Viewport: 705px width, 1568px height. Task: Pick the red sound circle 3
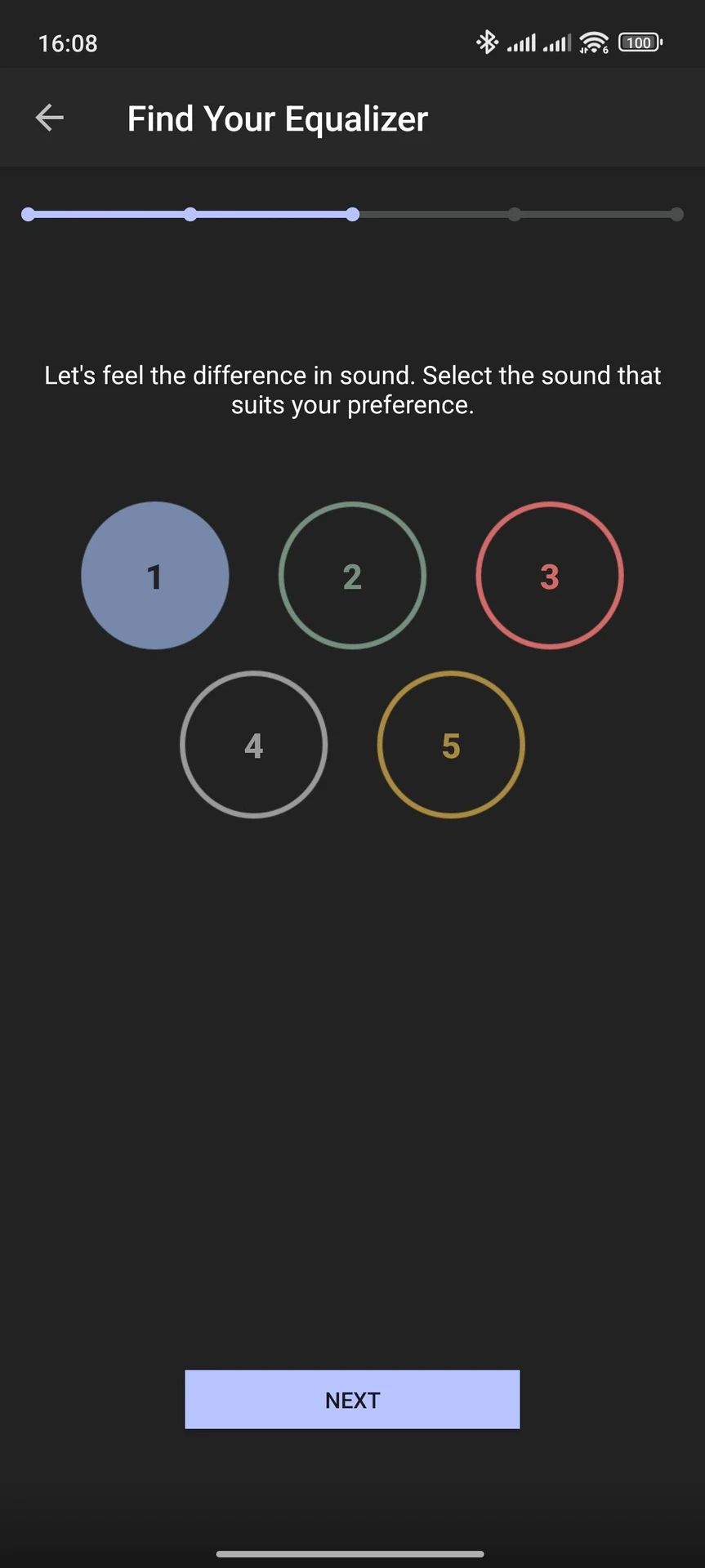[x=550, y=576]
